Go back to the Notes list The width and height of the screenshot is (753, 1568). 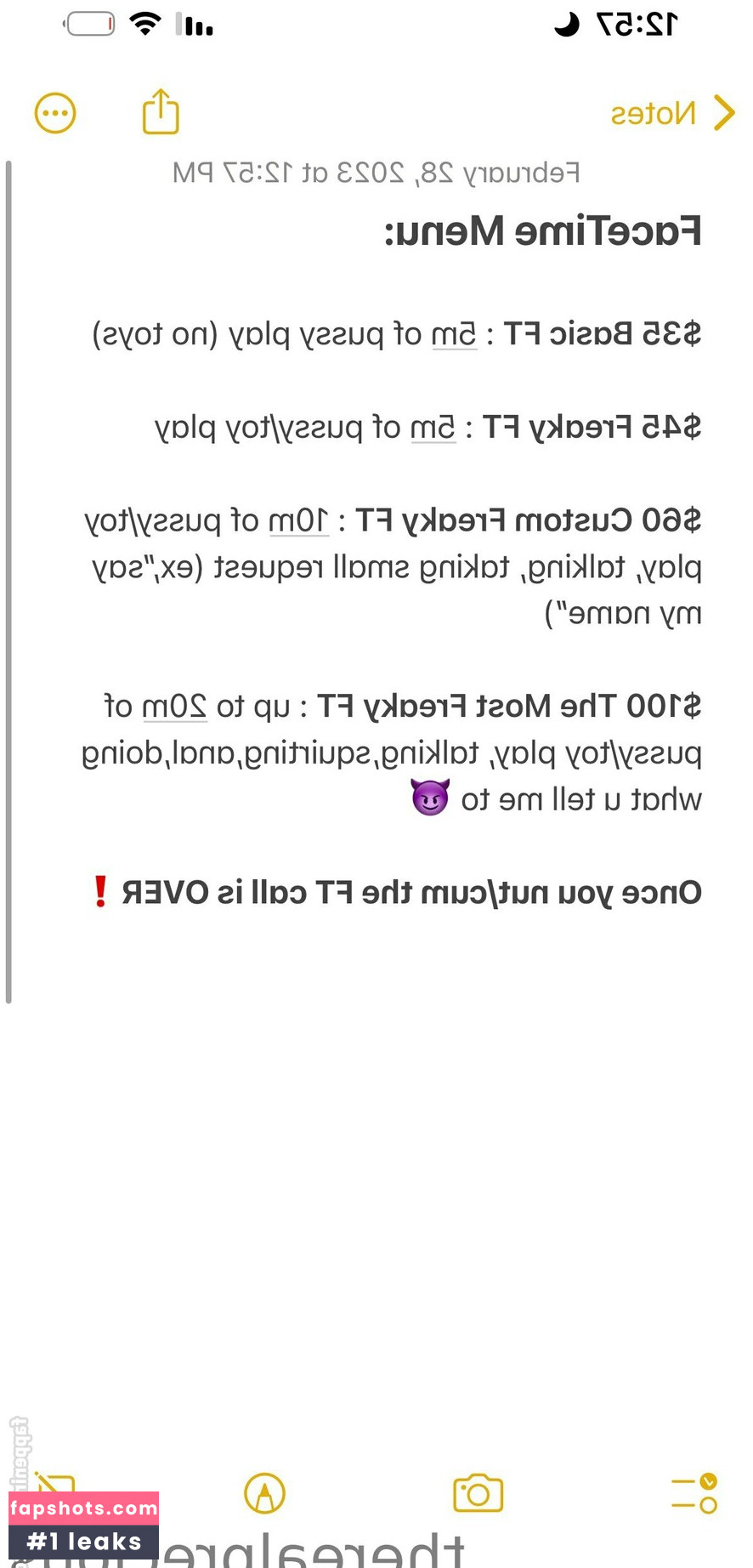[x=672, y=113]
